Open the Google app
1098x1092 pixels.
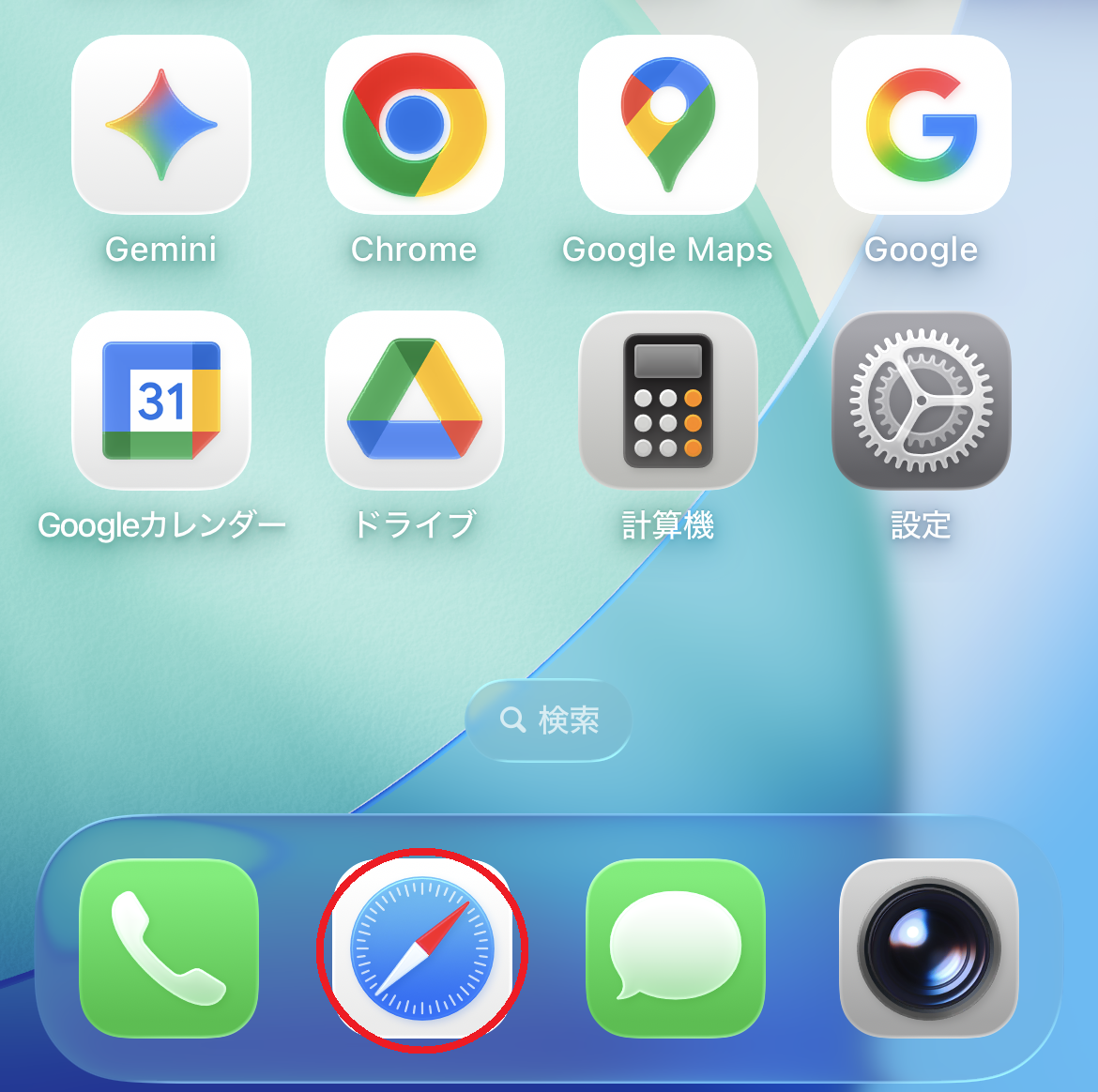point(921,125)
